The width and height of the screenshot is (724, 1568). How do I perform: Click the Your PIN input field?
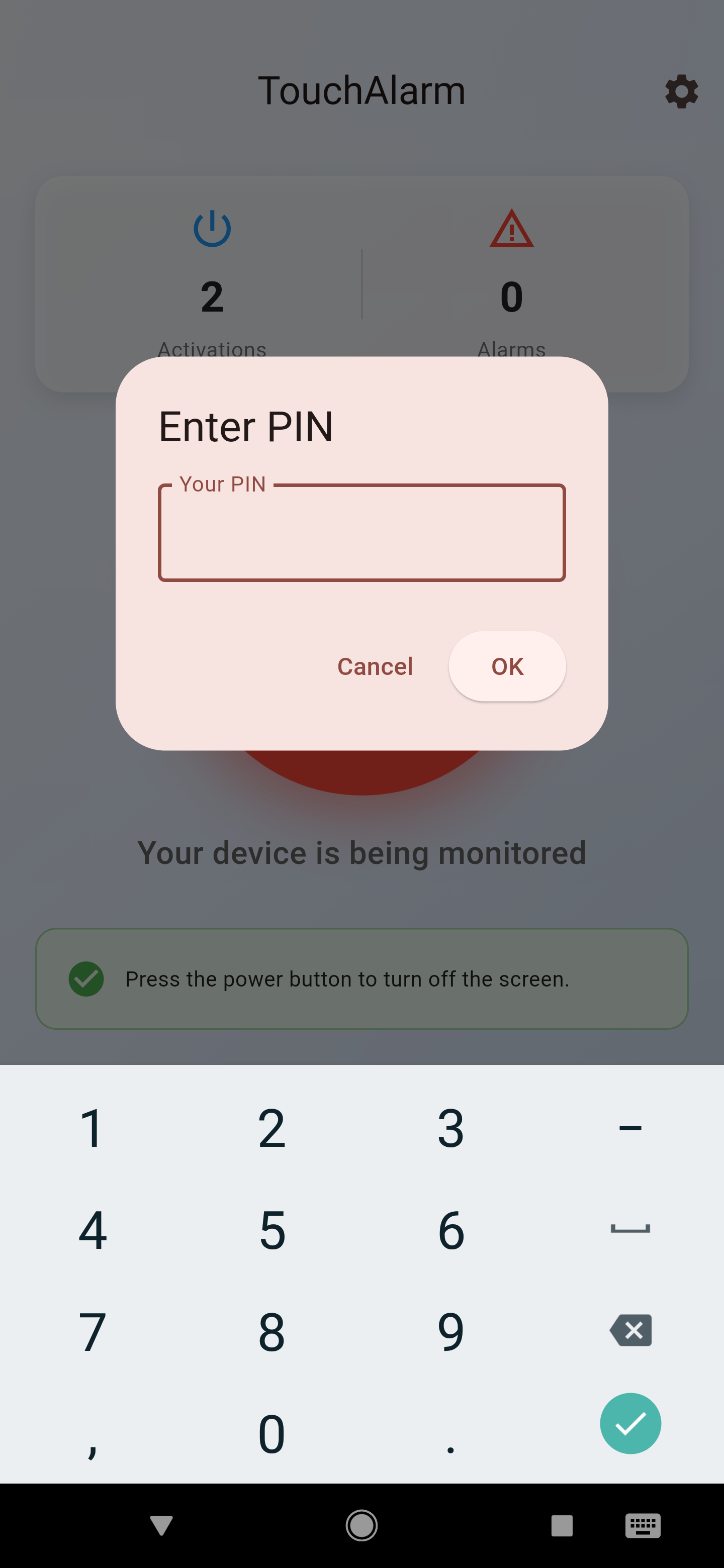pos(361,534)
